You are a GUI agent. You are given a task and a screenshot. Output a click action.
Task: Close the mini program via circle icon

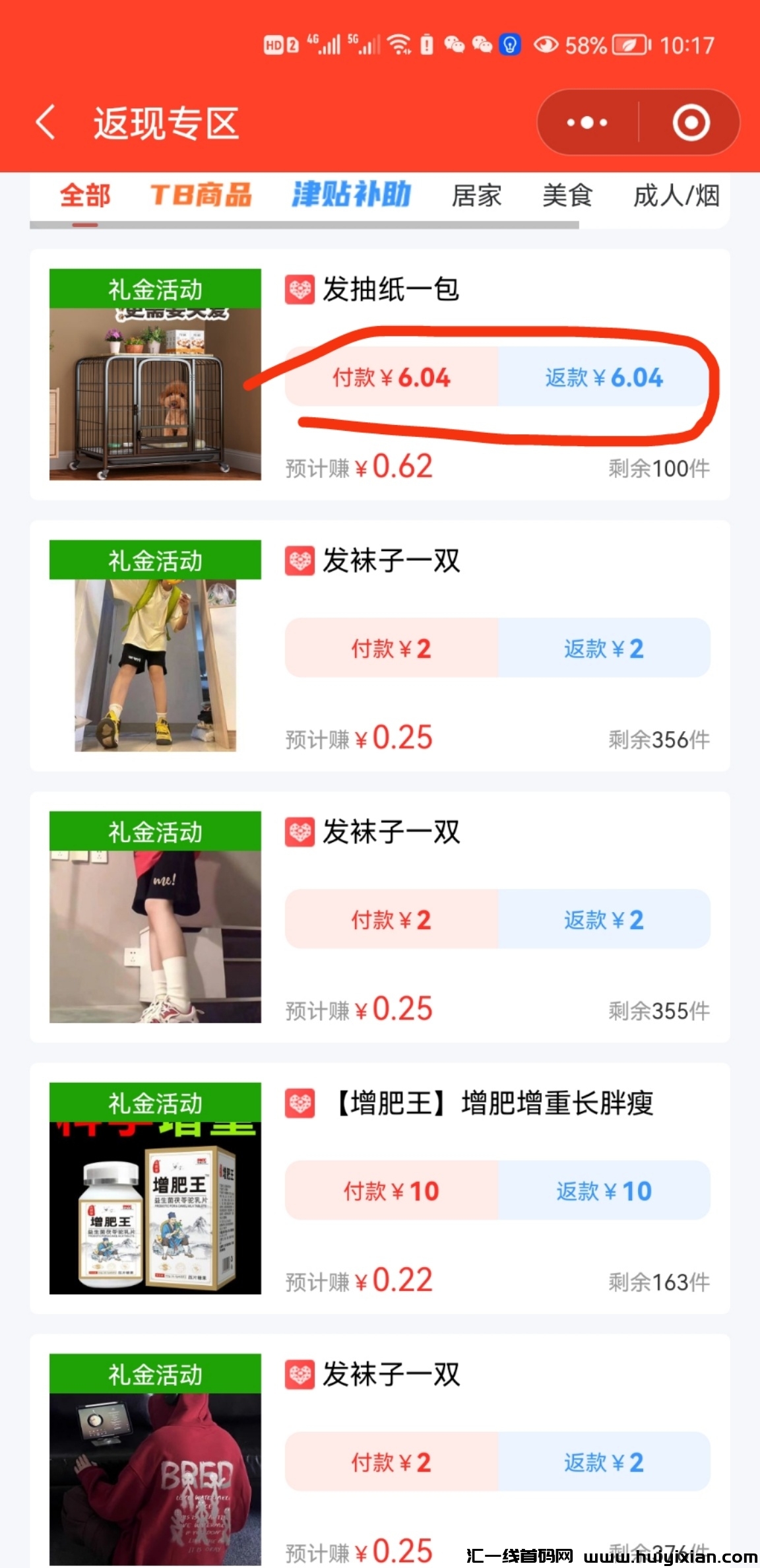tap(691, 123)
